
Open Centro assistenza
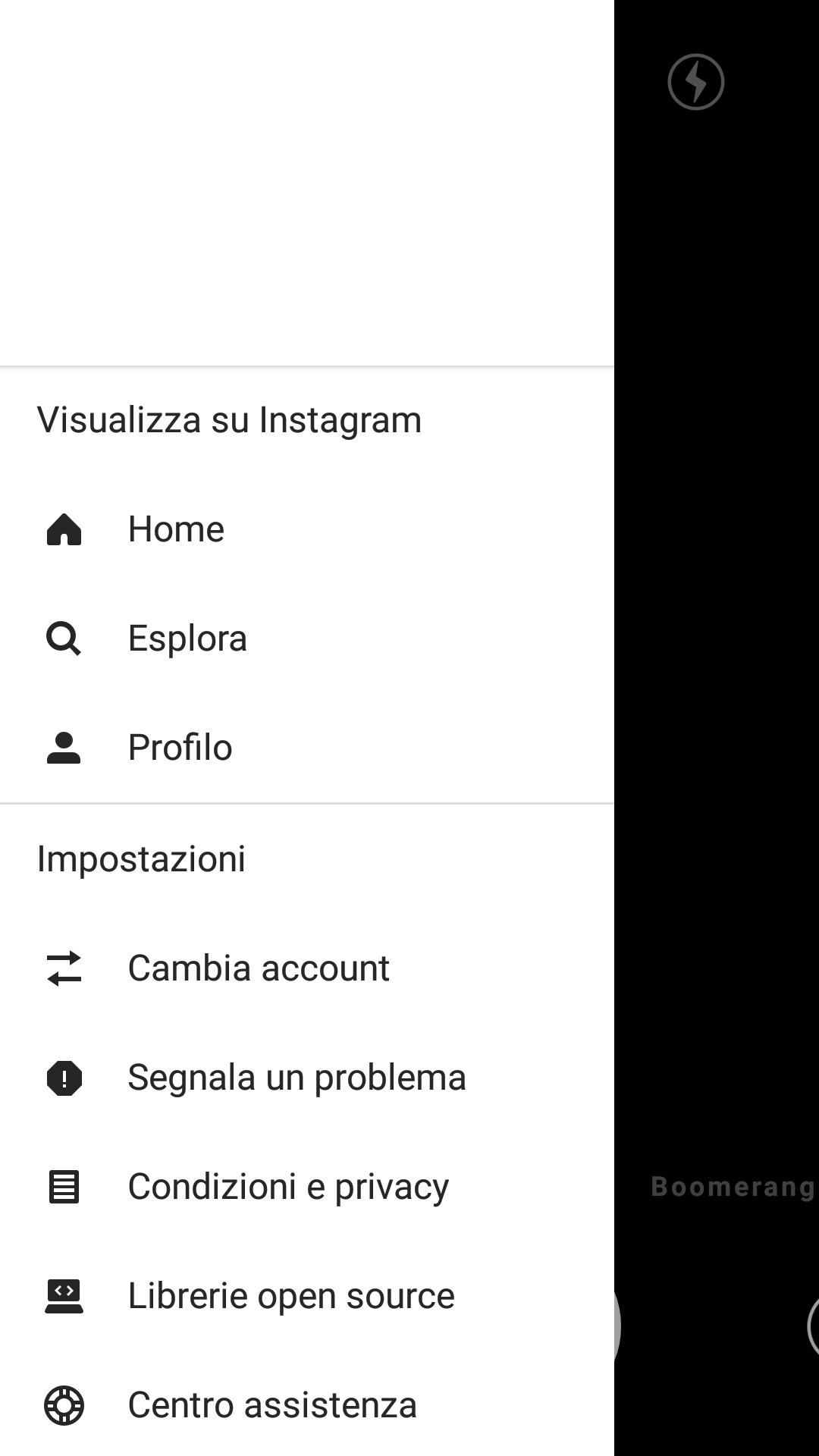[x=306, y=1405]
